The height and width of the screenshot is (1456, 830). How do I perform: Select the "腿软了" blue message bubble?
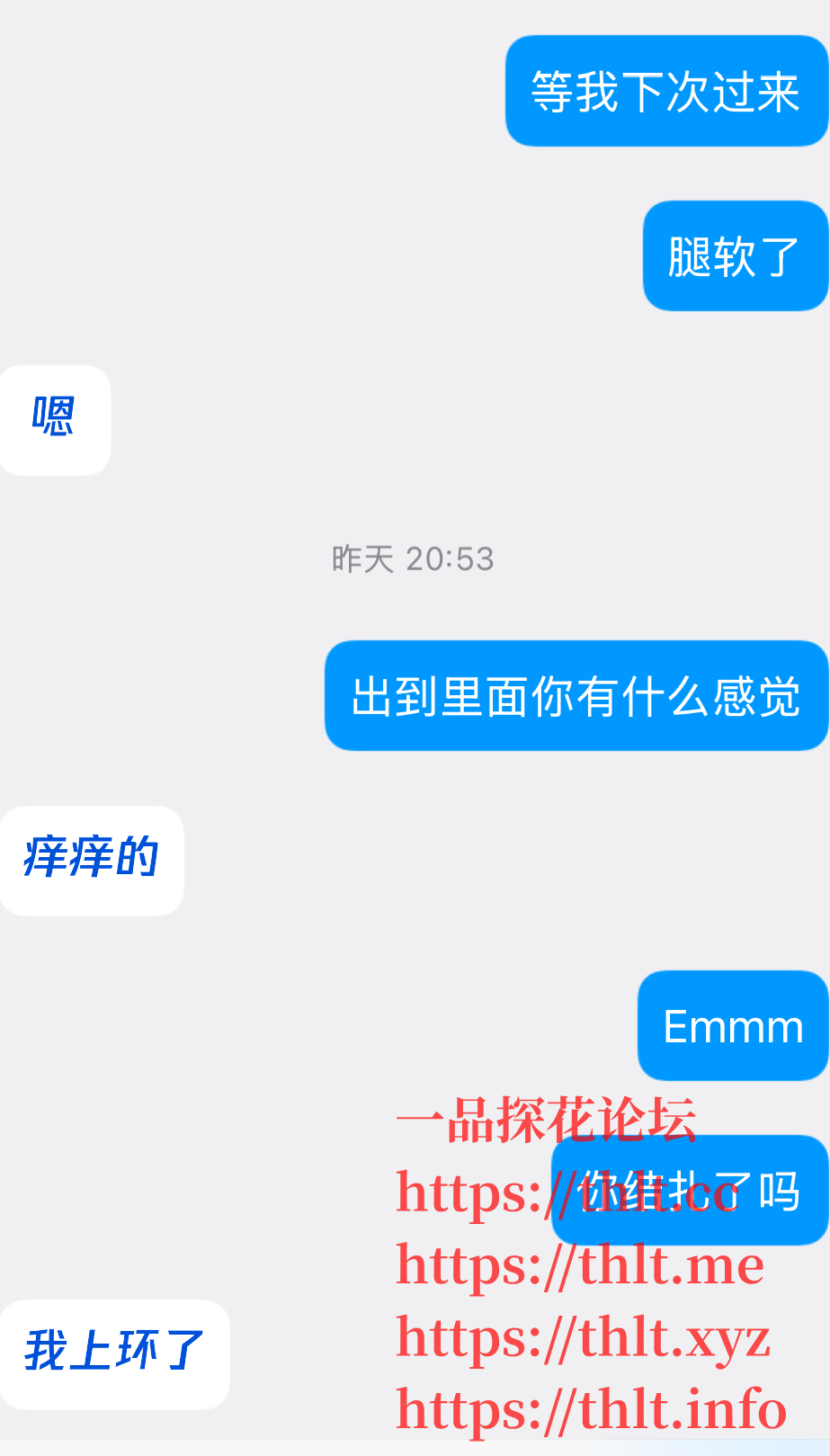[x=733, y=256]
